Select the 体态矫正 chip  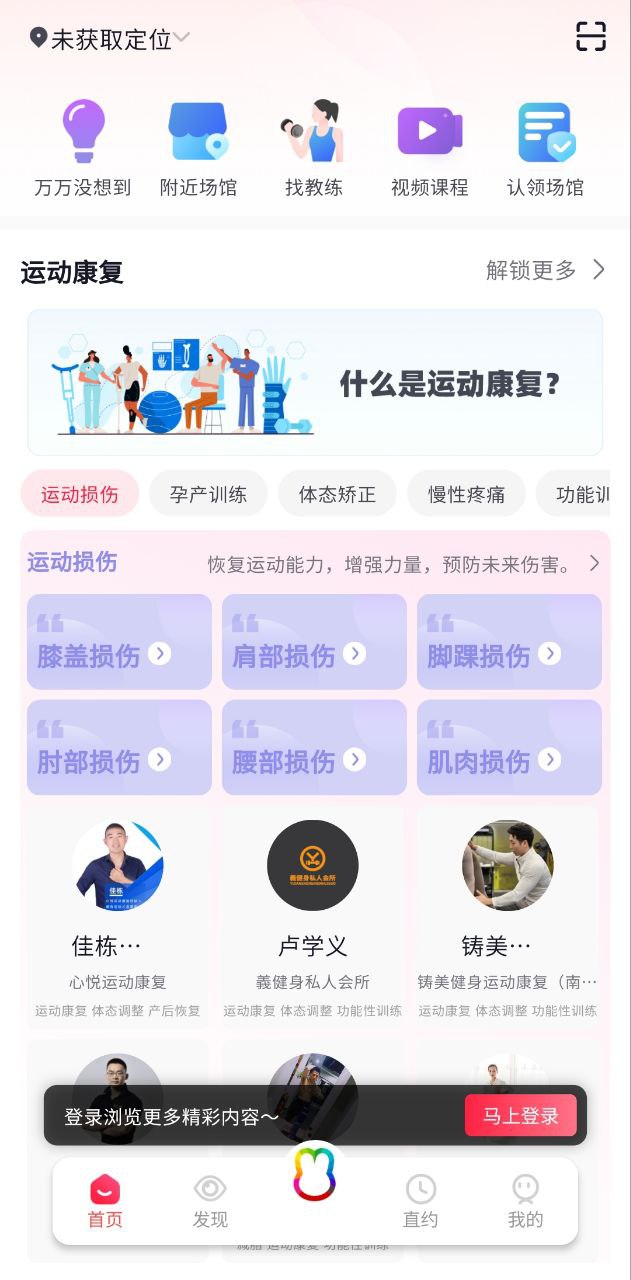(337, 494)
